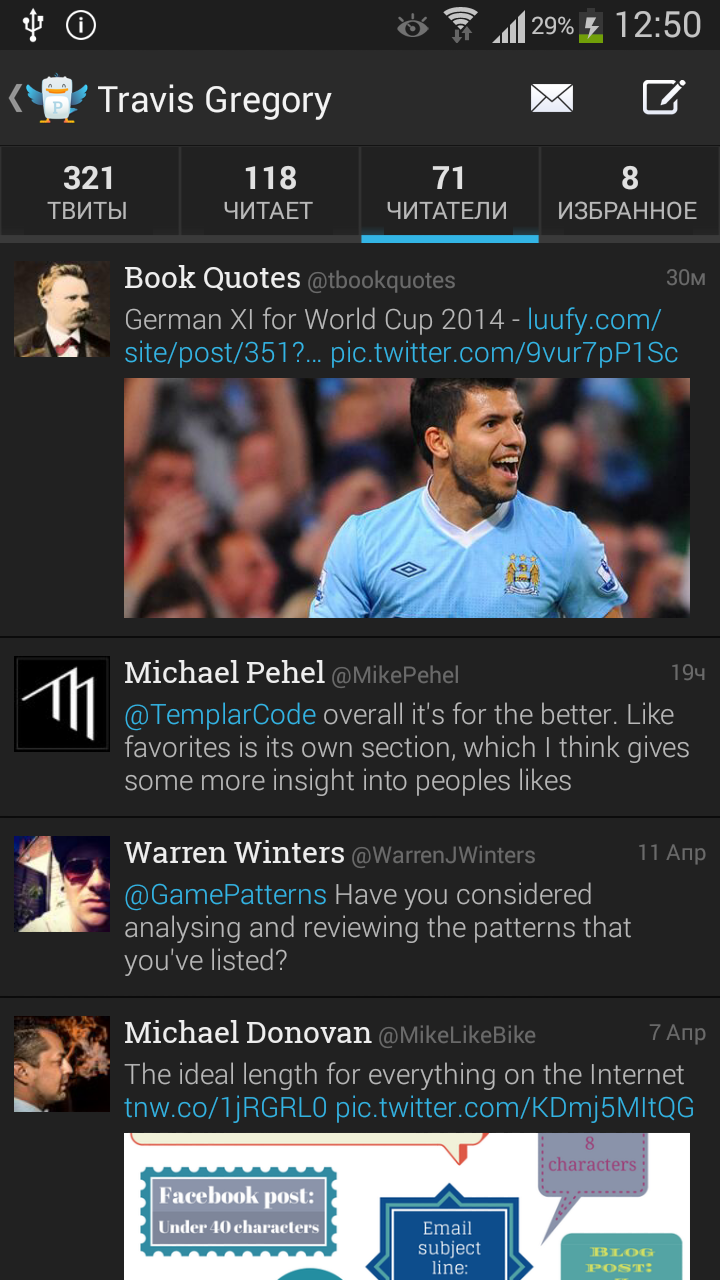View the footballer photo in Book Quotes tweet

pos(406,497)
